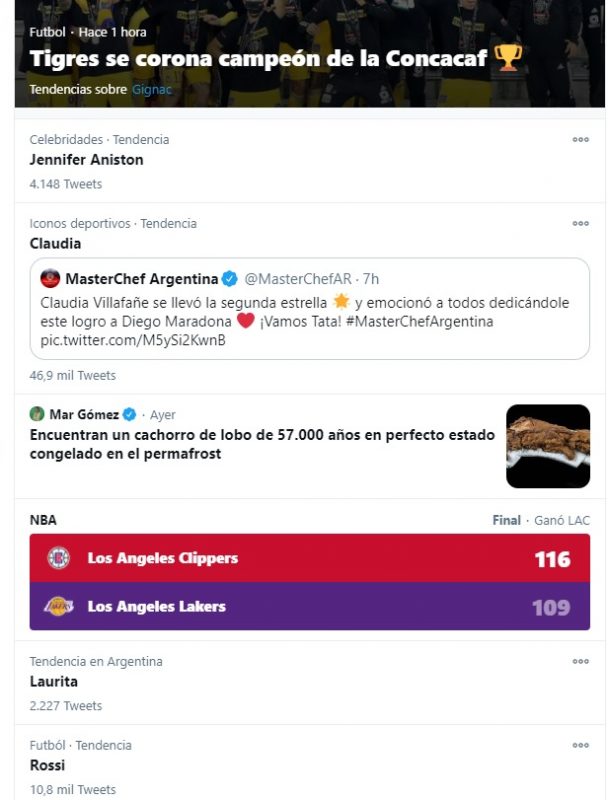Open more options for the Rossi trend
Viewport: 608px width, 800px height.
click(x=580, y=746)
